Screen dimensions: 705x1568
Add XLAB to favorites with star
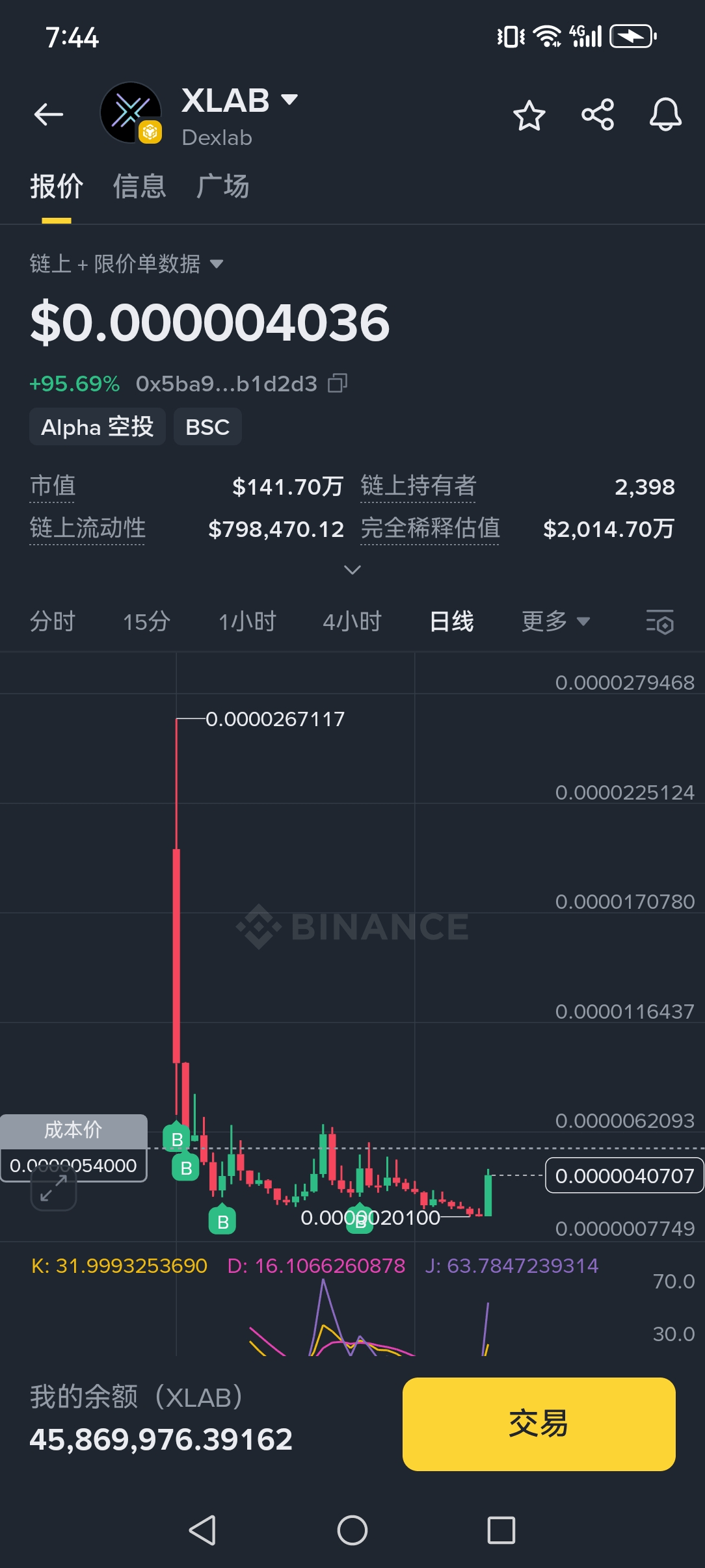point(529,116)
